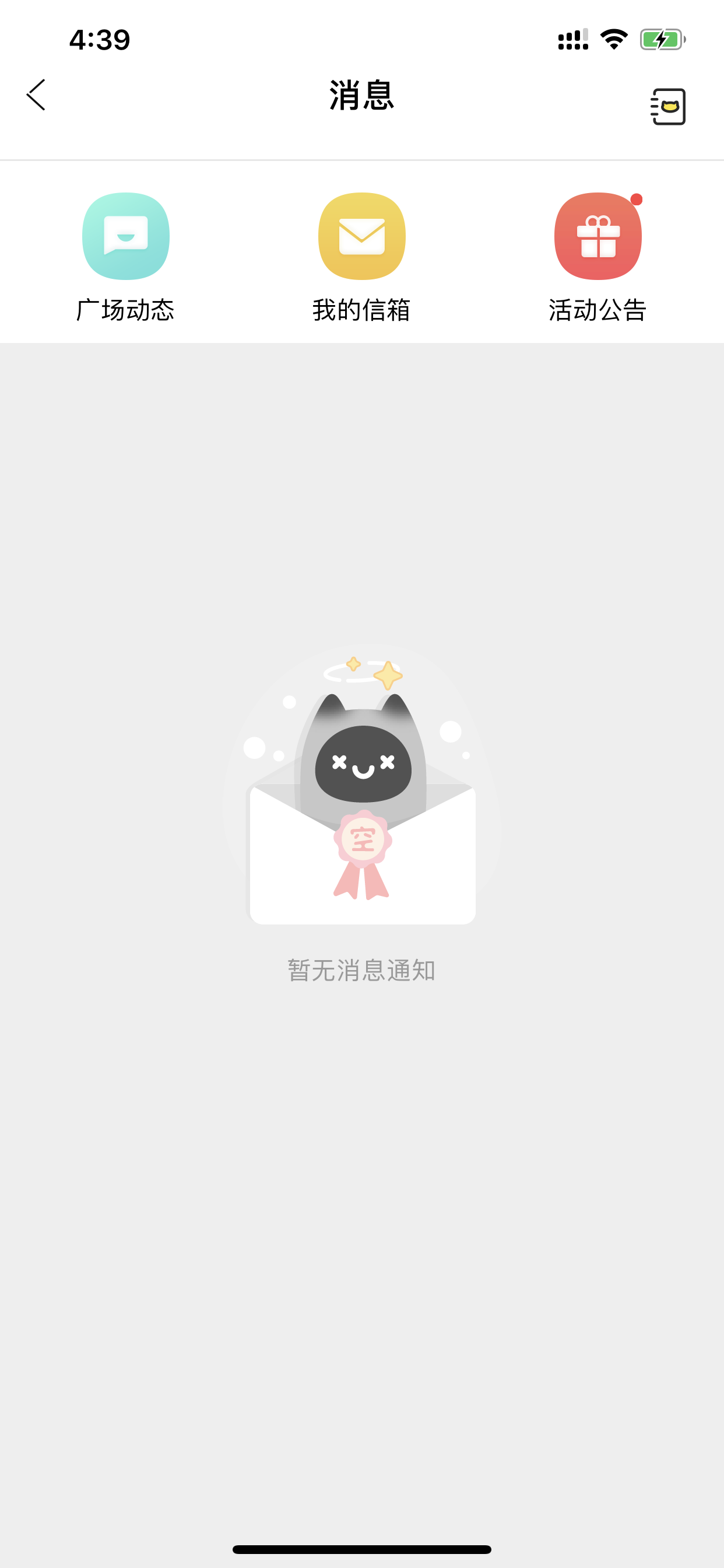Open the contacts notebook icon
Screen dimensions: 724x1568
coord(667,107)
